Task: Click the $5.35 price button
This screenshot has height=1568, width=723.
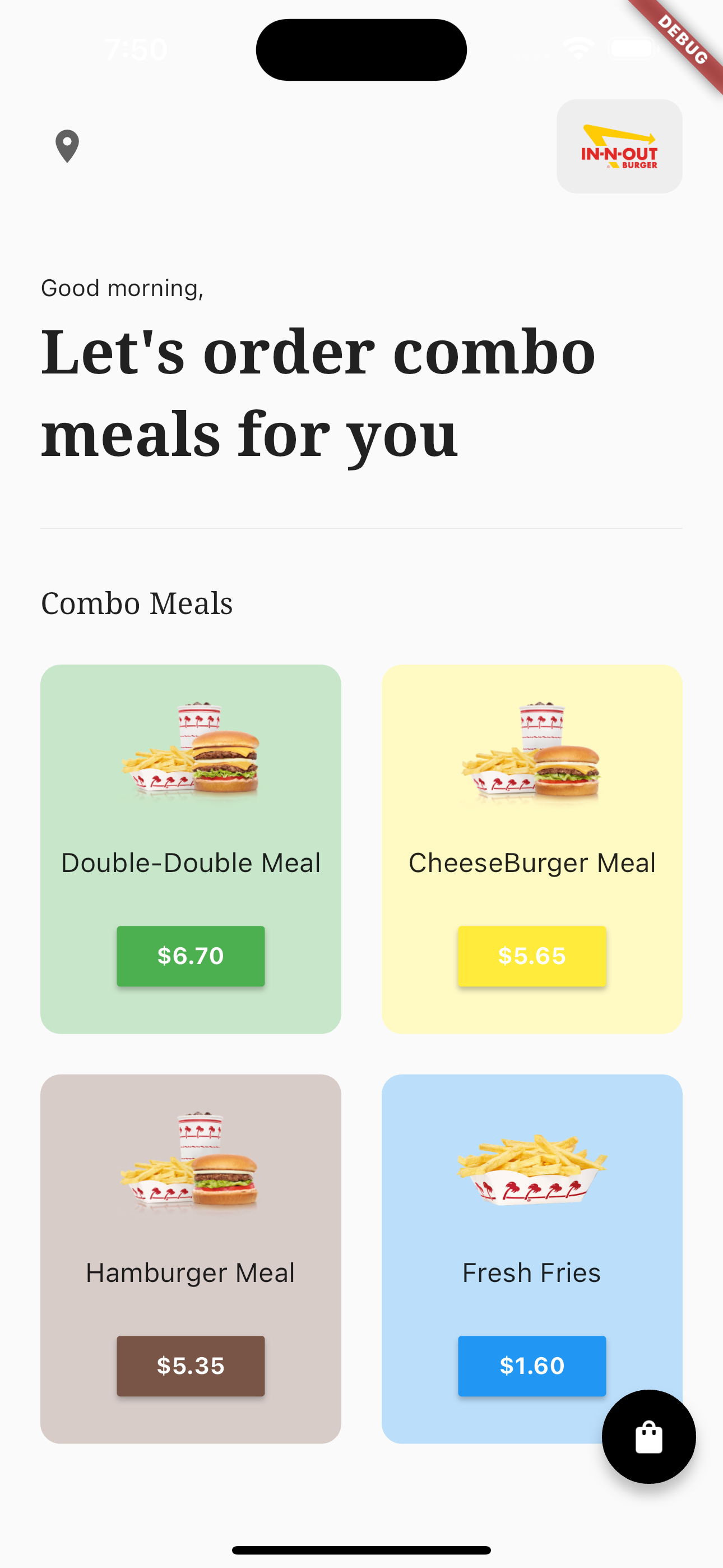Action: [x=191, y=1366]
